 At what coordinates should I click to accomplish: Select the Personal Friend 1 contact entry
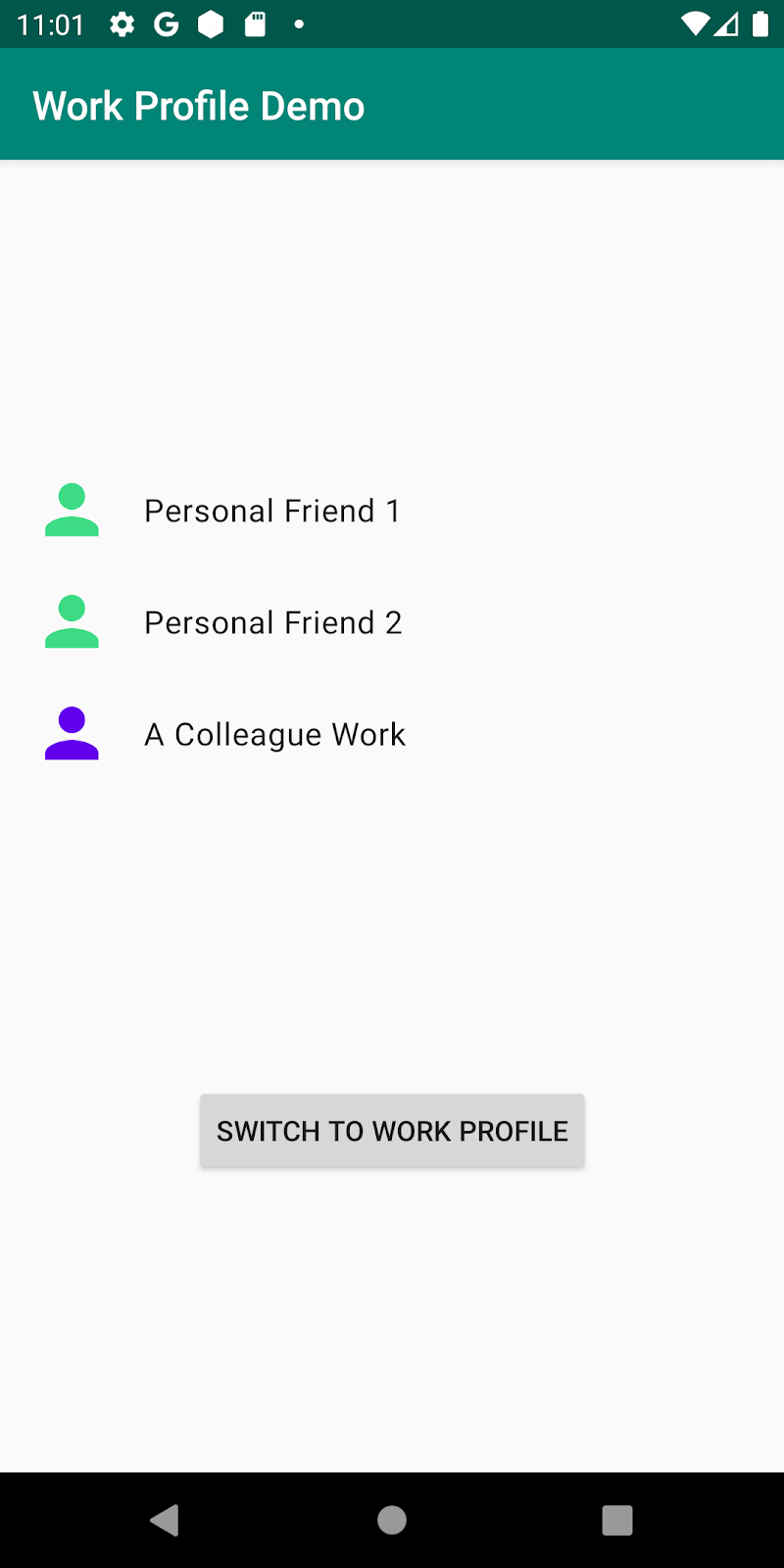point(271,510)
